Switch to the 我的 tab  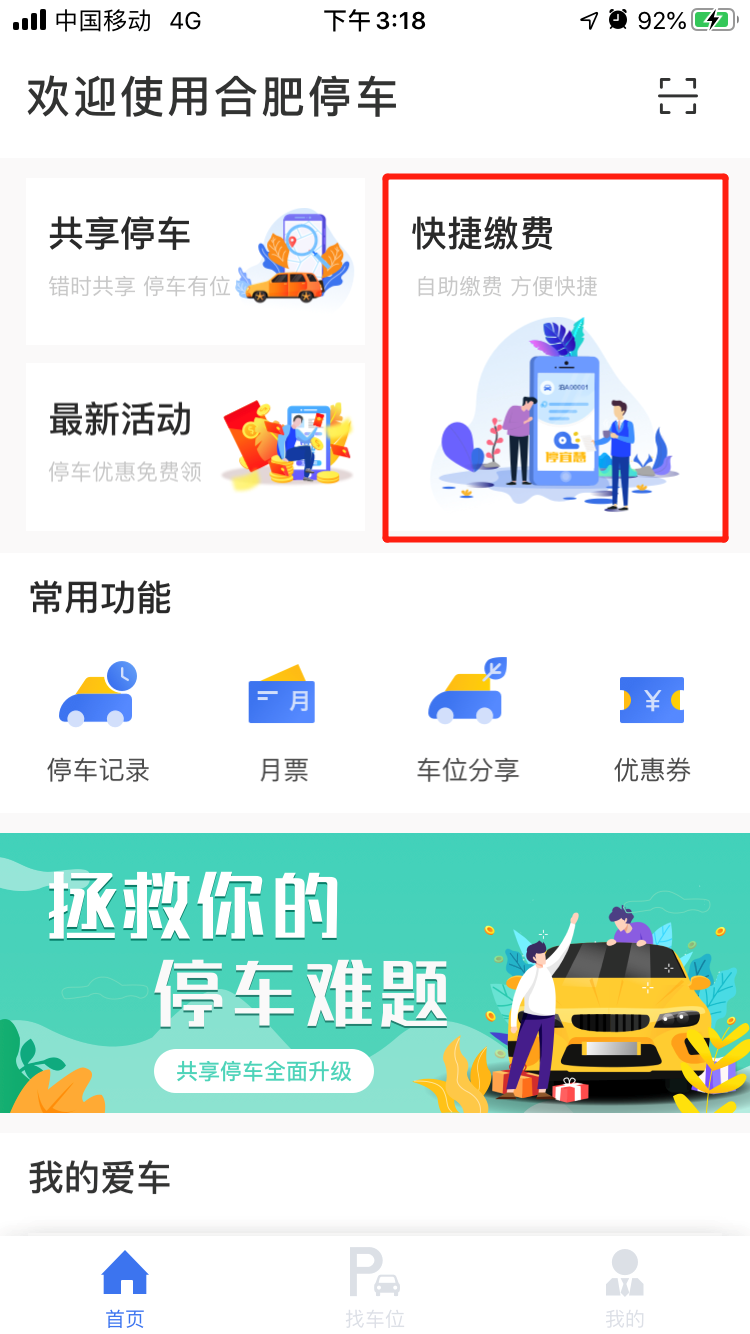625,1287
